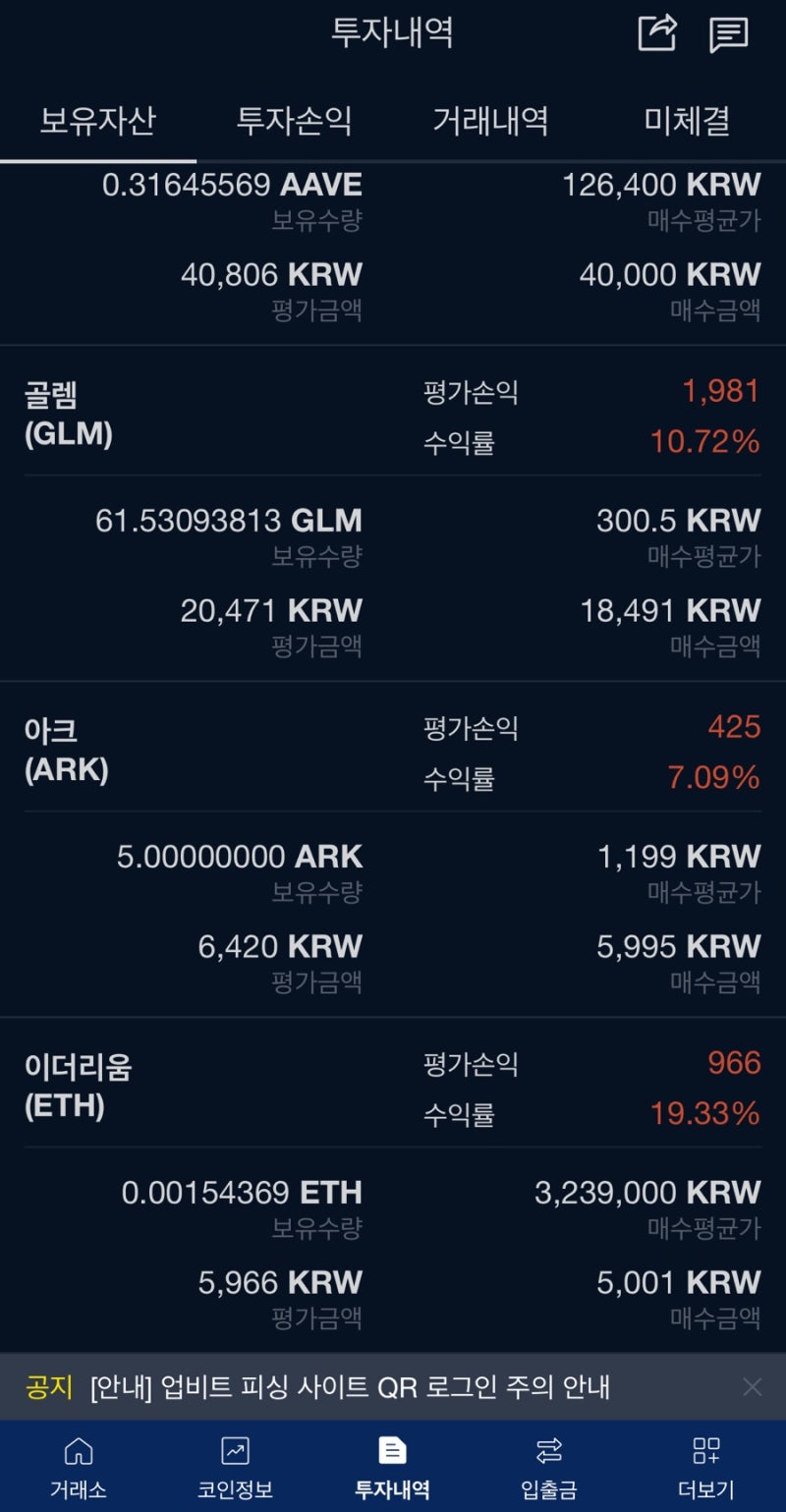Open the memo chat icon in header
The image size is (786, 1512).
pos(729,34)
